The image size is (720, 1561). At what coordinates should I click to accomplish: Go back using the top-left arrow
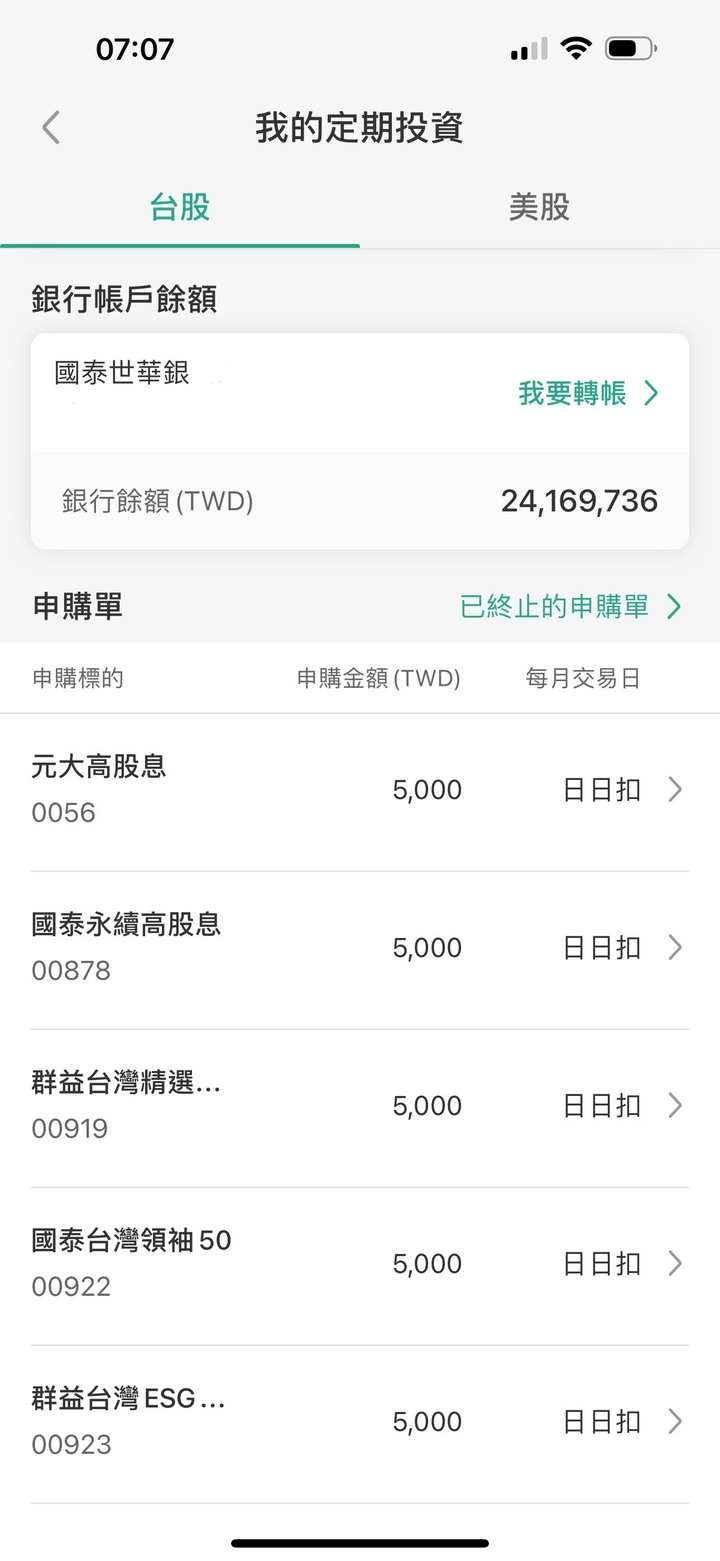coord(51,128)
